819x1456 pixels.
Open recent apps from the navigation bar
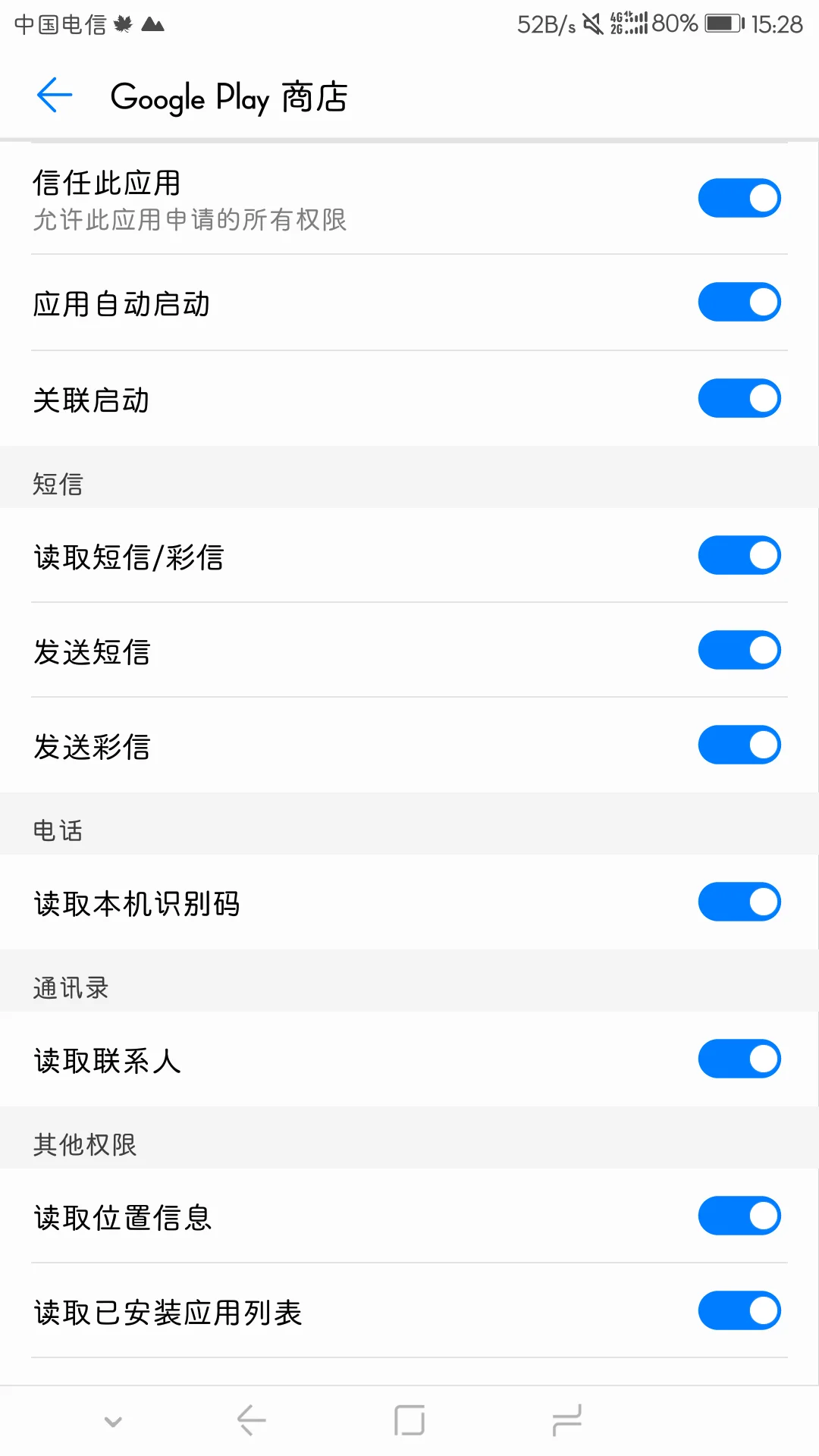[567, 1420]
